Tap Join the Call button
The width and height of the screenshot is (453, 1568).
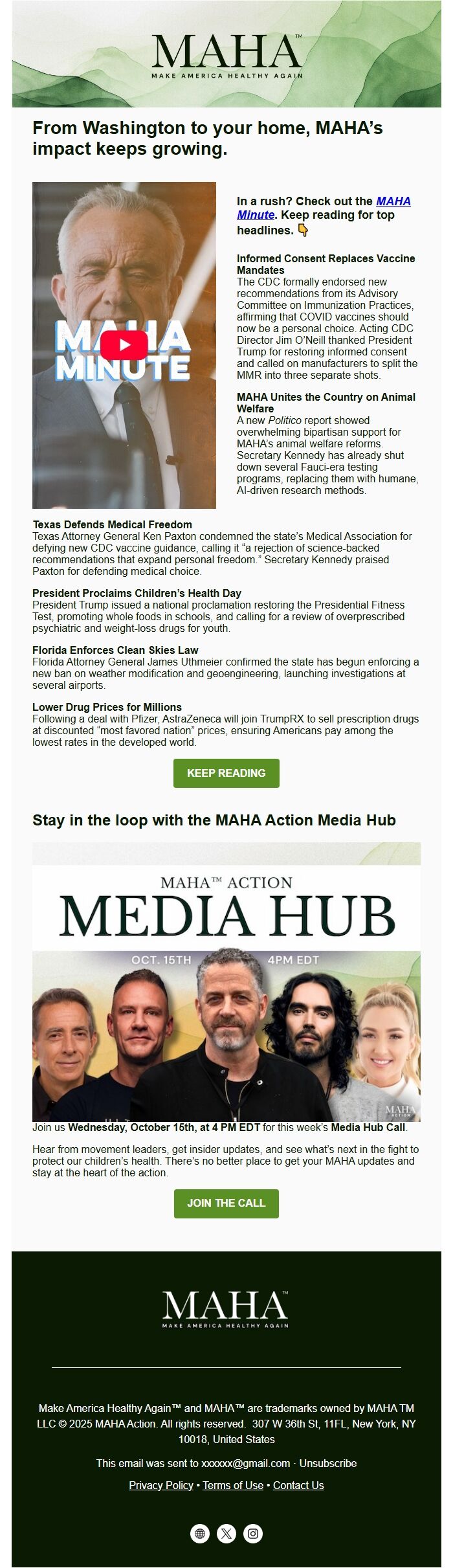tap(226, 1203)
